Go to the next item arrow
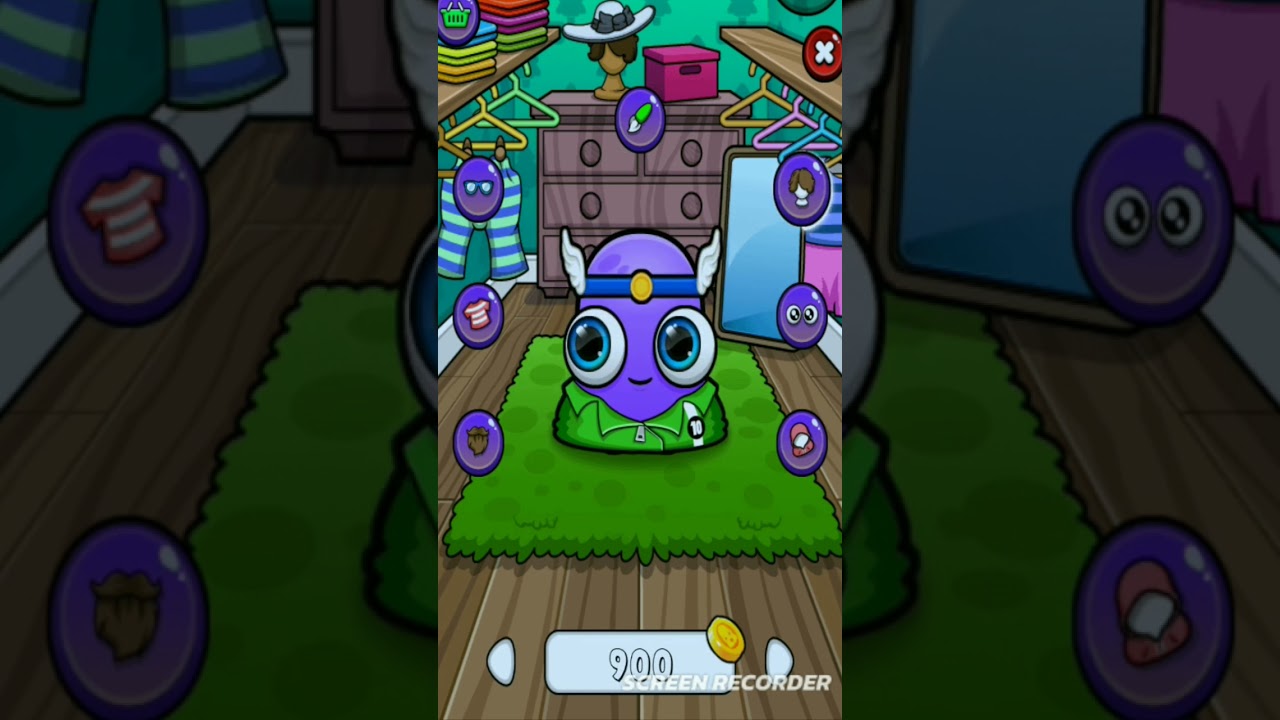 coord(779,660)
